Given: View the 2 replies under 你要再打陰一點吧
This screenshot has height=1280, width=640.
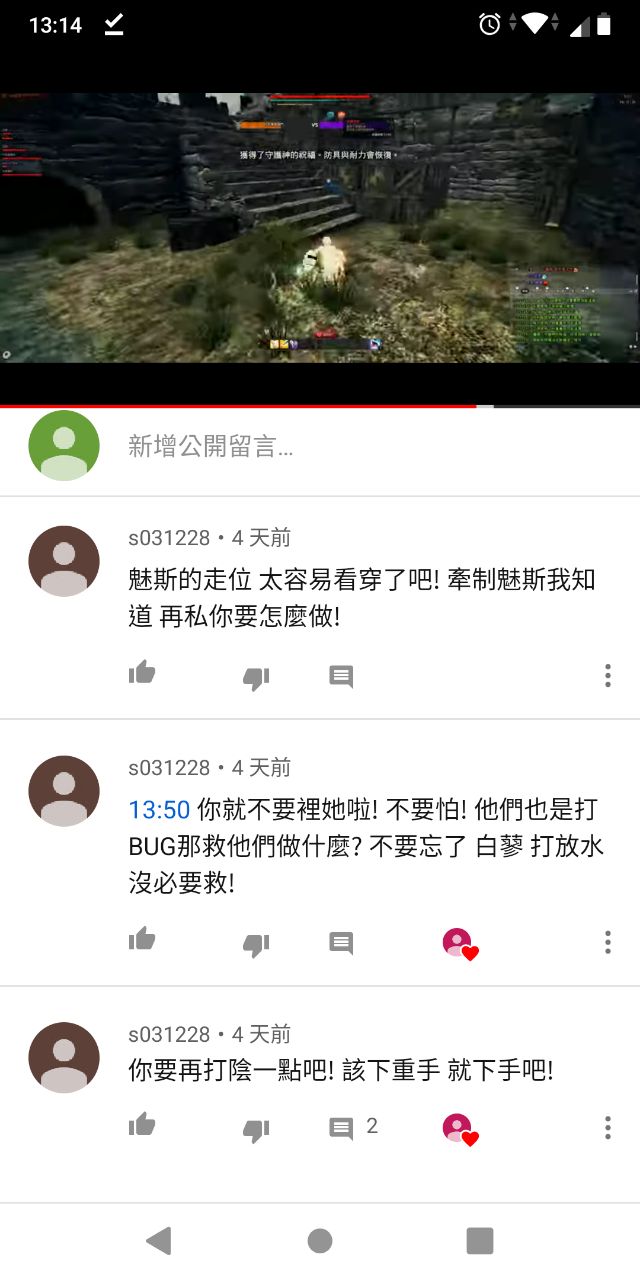Looking at the screenshot, I should 352,1128.
